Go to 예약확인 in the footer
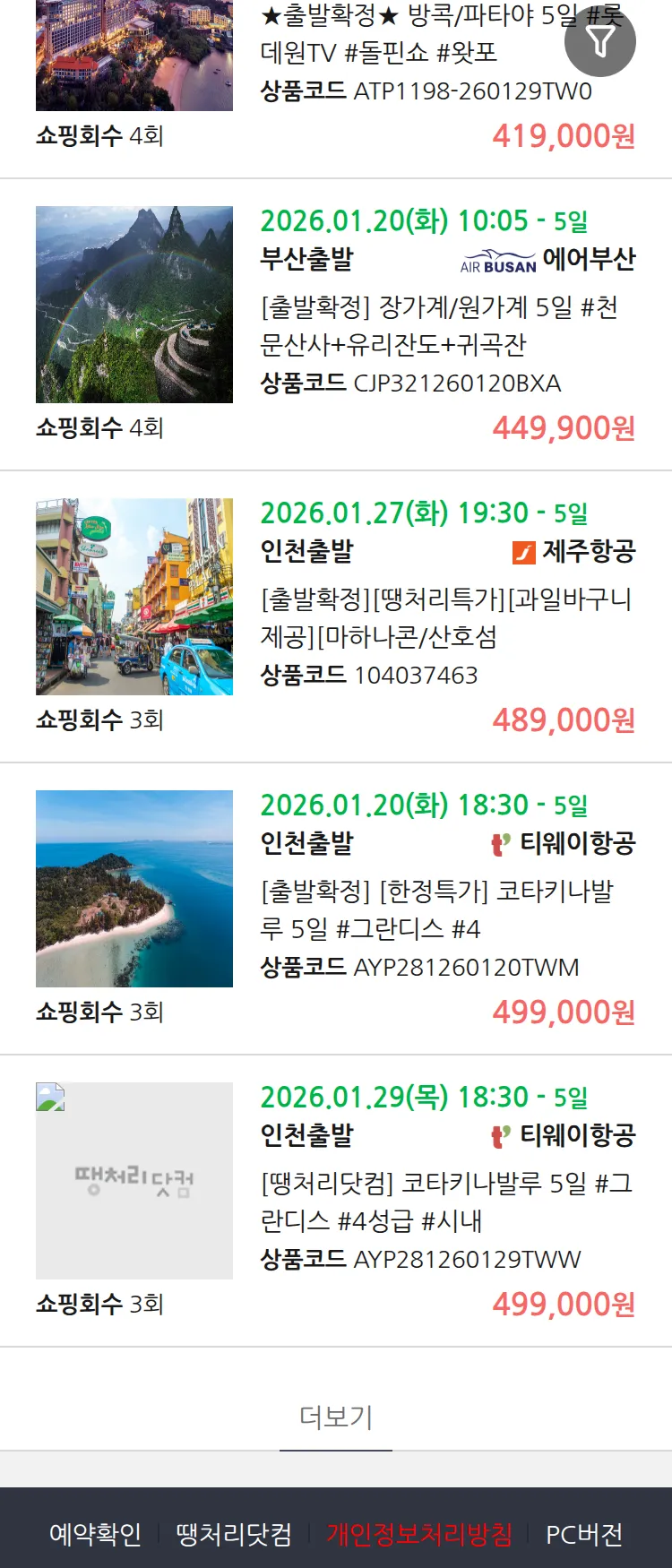672x1568 pixels. pyautogui.click(x=95, y=1534)
